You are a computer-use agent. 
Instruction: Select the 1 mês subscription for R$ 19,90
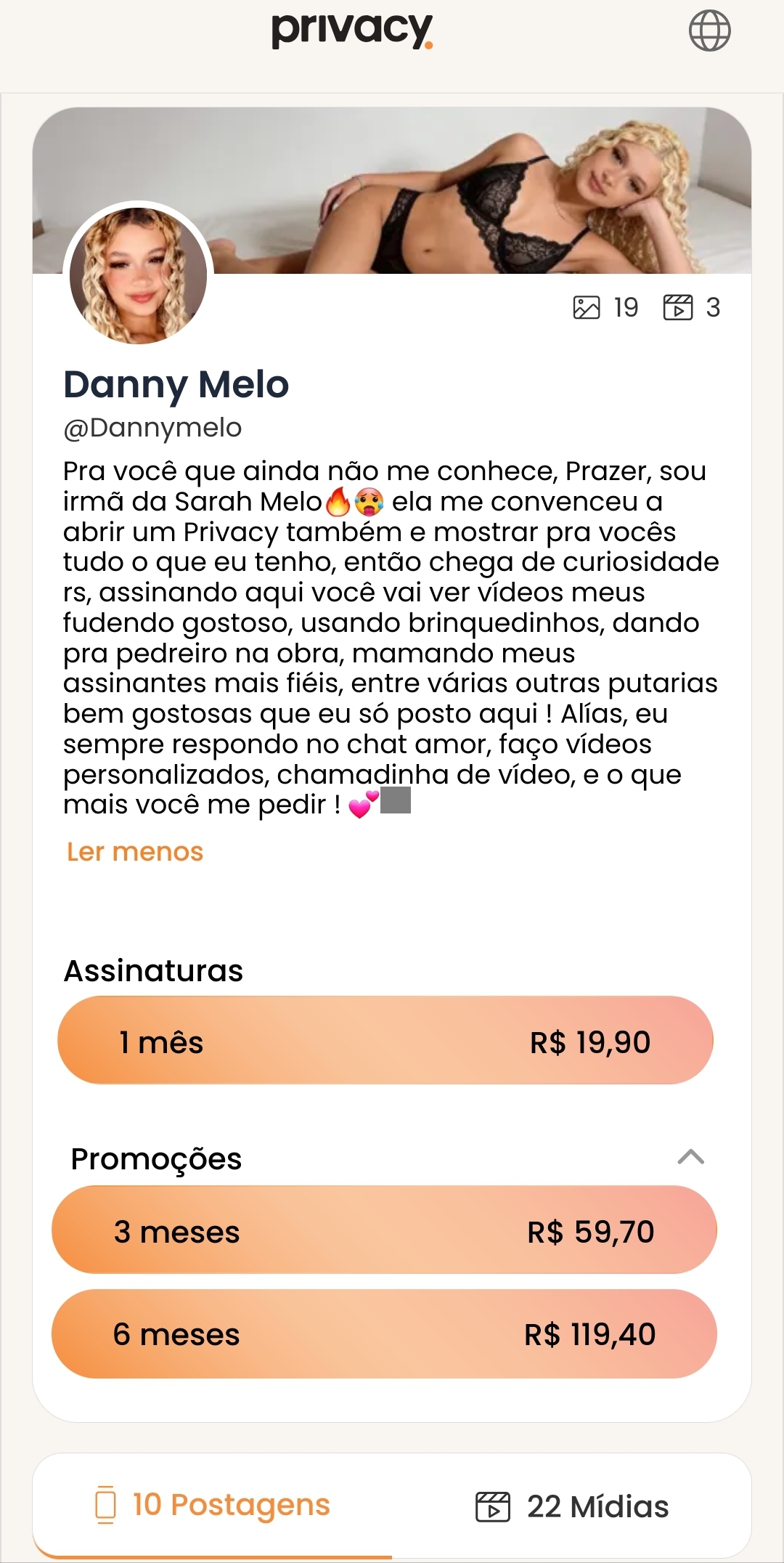tap(385, 1040)
